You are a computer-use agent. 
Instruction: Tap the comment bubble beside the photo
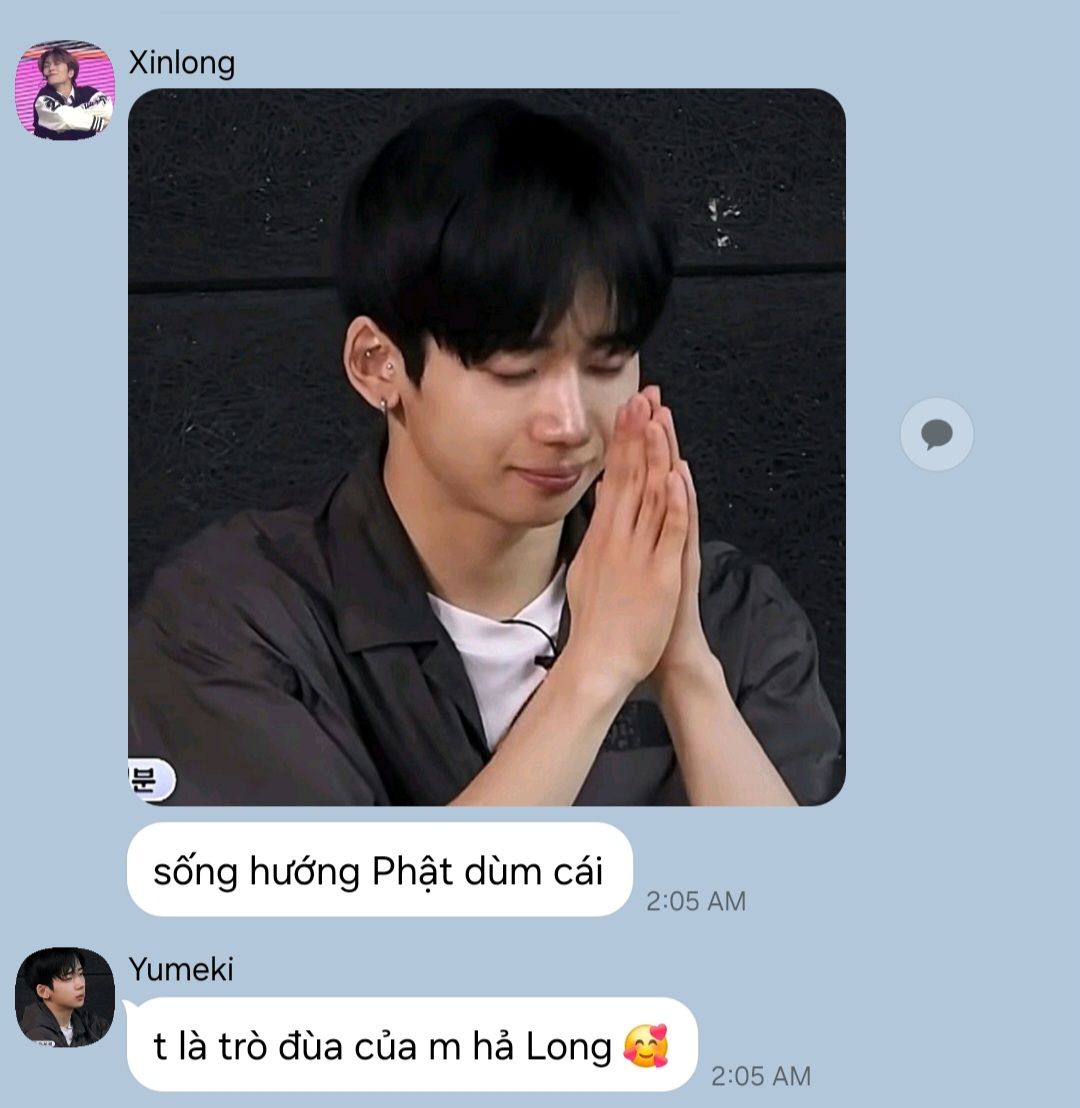[936, 434]
